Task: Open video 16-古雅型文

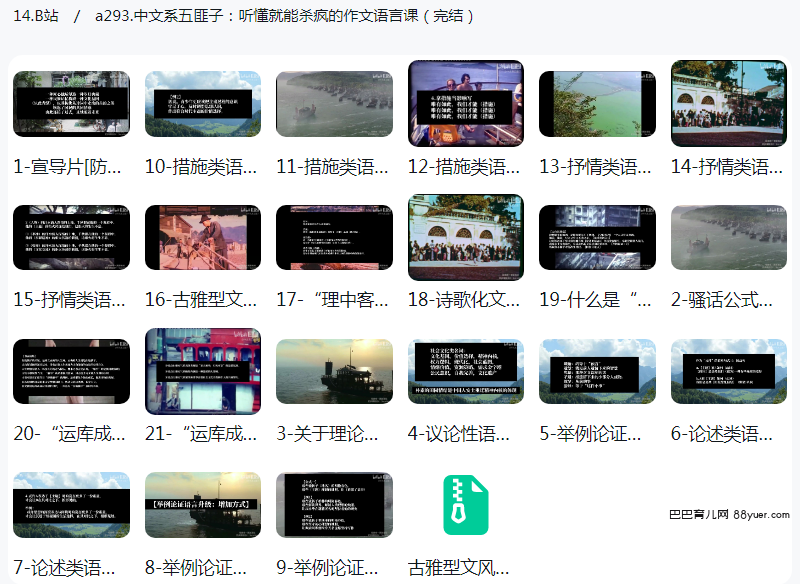Action: [x=202, y=238]
